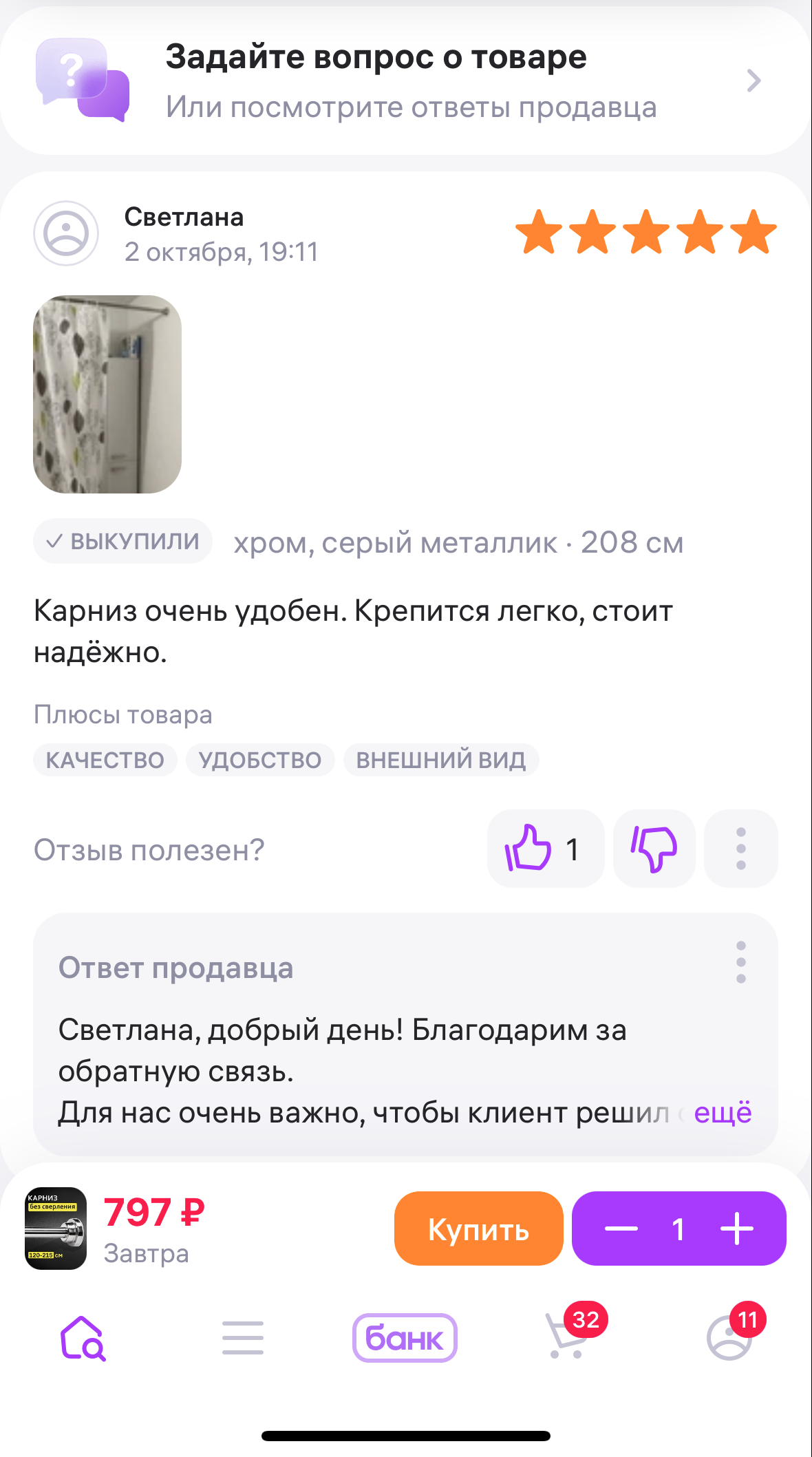This screenshot has height=1457, width=812.
Task: Tap the orange «Купить» button
Action: pos(478,1229)
